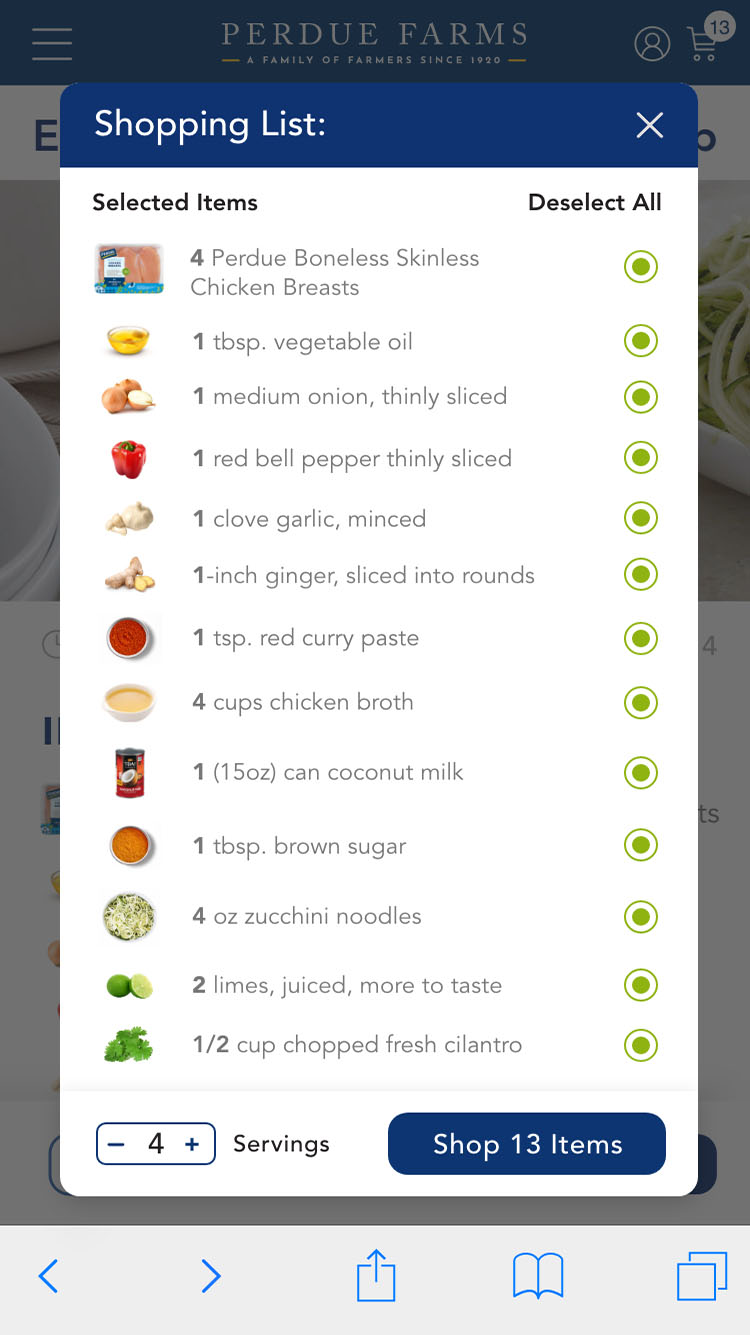Open the browser share sheet
The height and width of the screenshot is (1335, 750).
click(x=376, y=1276)
